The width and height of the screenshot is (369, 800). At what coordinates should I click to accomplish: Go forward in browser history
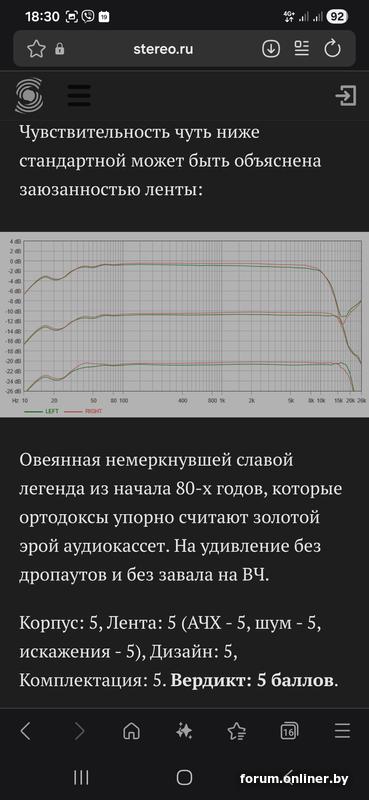pos(80,732)
